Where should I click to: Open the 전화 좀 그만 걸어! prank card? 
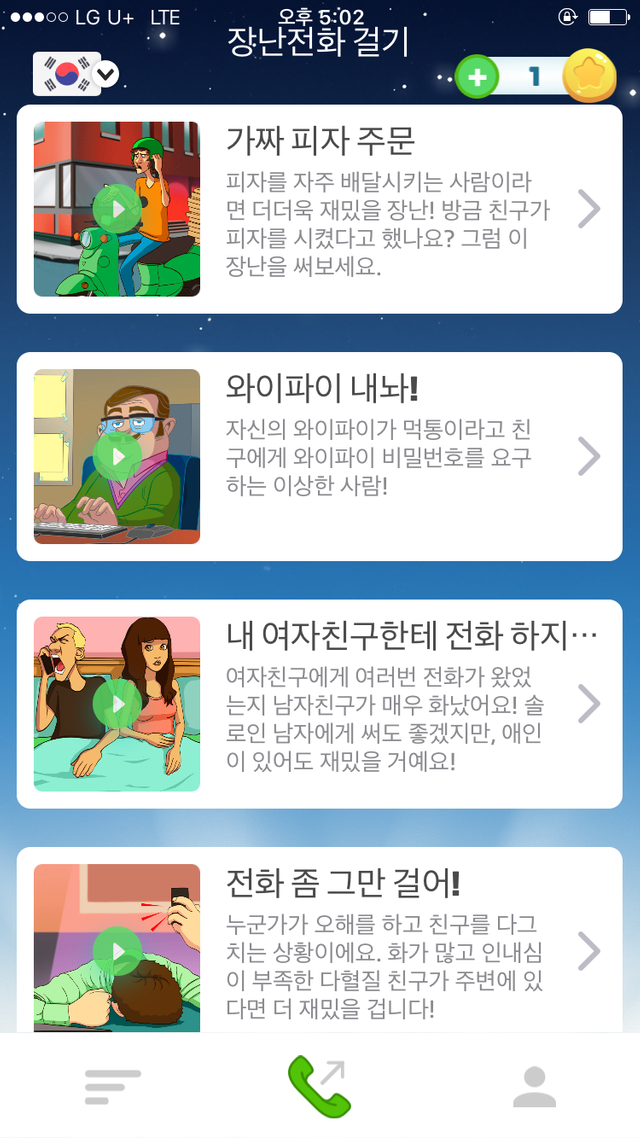(x=319, y=940)
